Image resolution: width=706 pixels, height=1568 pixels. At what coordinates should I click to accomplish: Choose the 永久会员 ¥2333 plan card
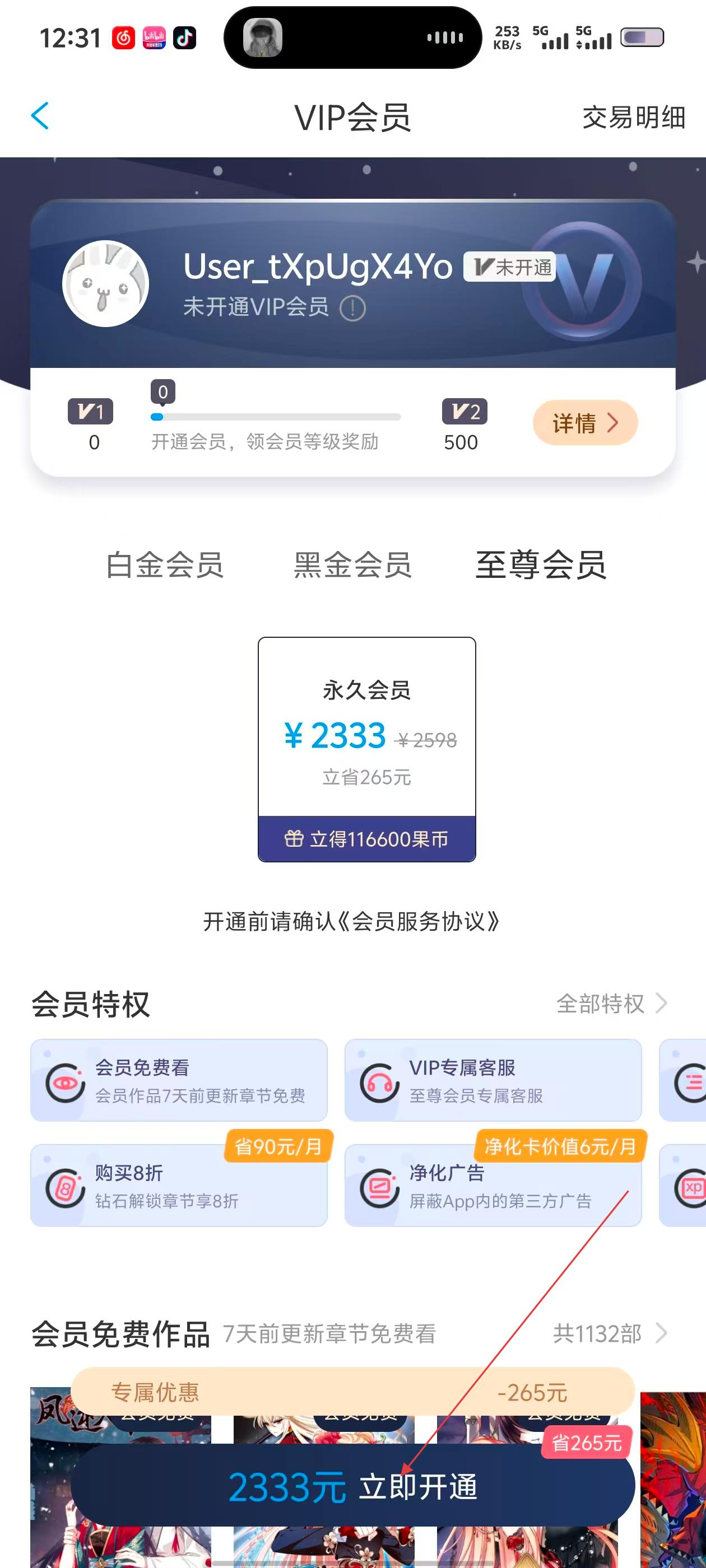(x=366, y=749)
